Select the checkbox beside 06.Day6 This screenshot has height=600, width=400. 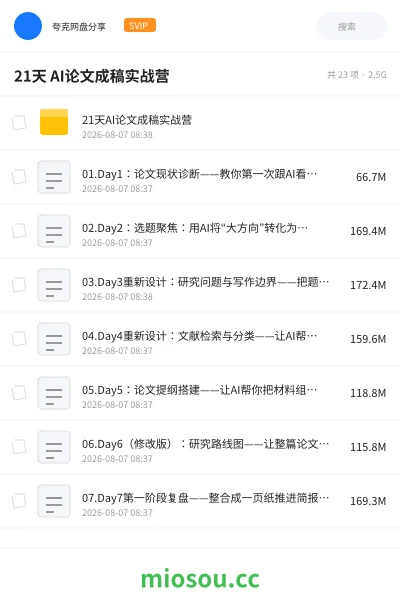tap(19, 447)
